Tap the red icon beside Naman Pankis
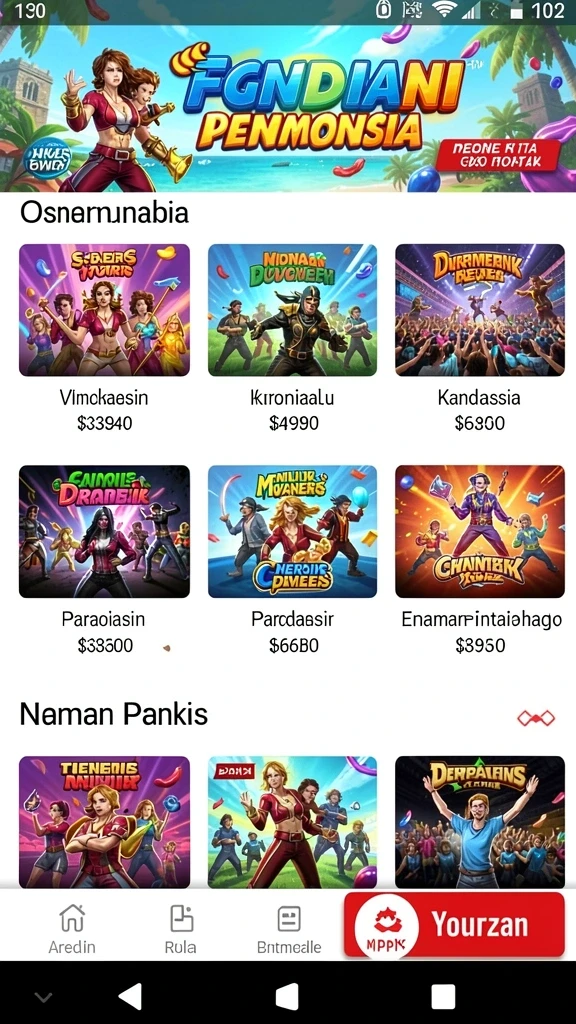Screen dimensions: 576x1024 [536, 718]
